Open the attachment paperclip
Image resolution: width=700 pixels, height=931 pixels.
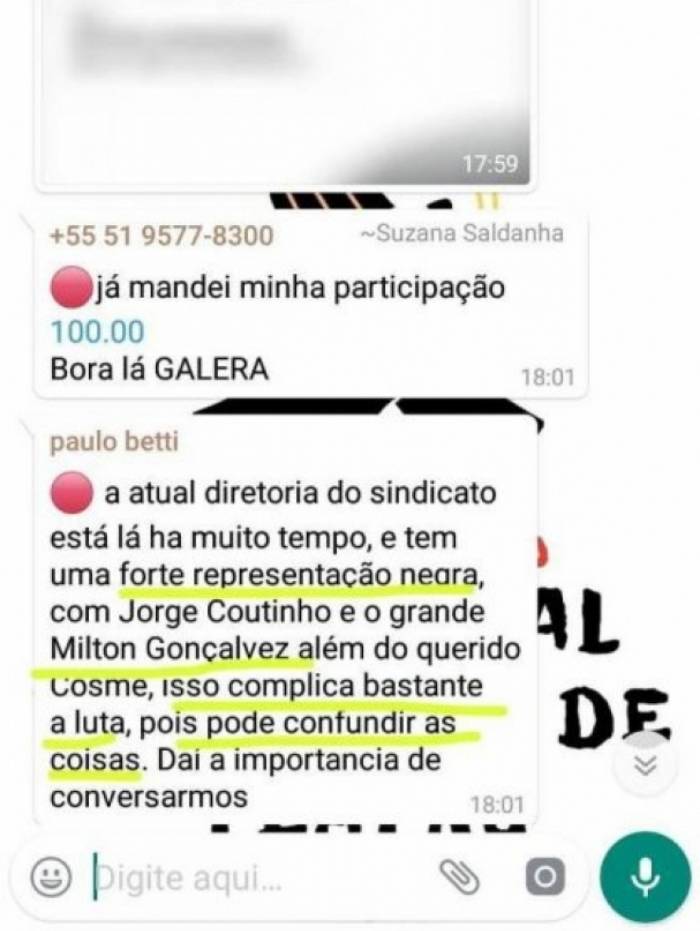[461, 877]
